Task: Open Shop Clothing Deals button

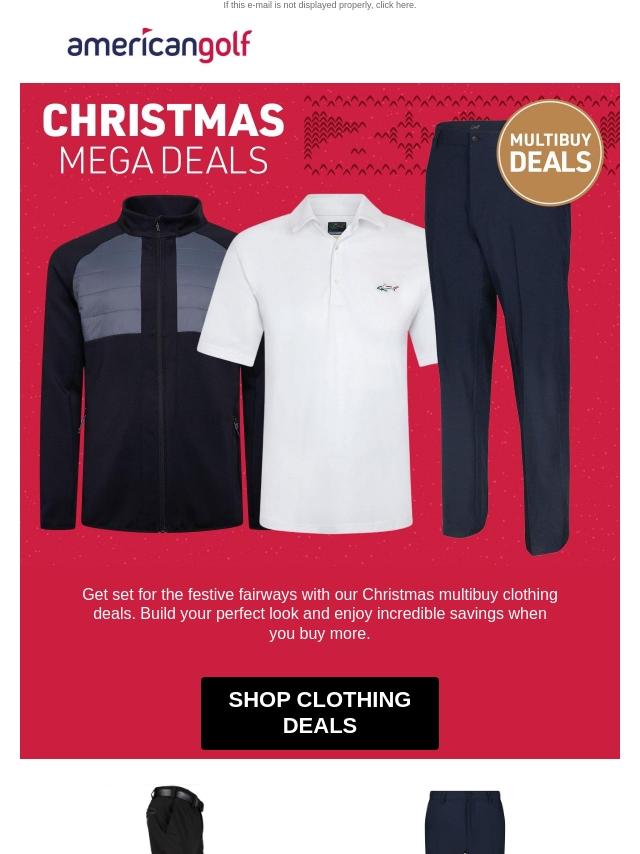Action: 320,713
